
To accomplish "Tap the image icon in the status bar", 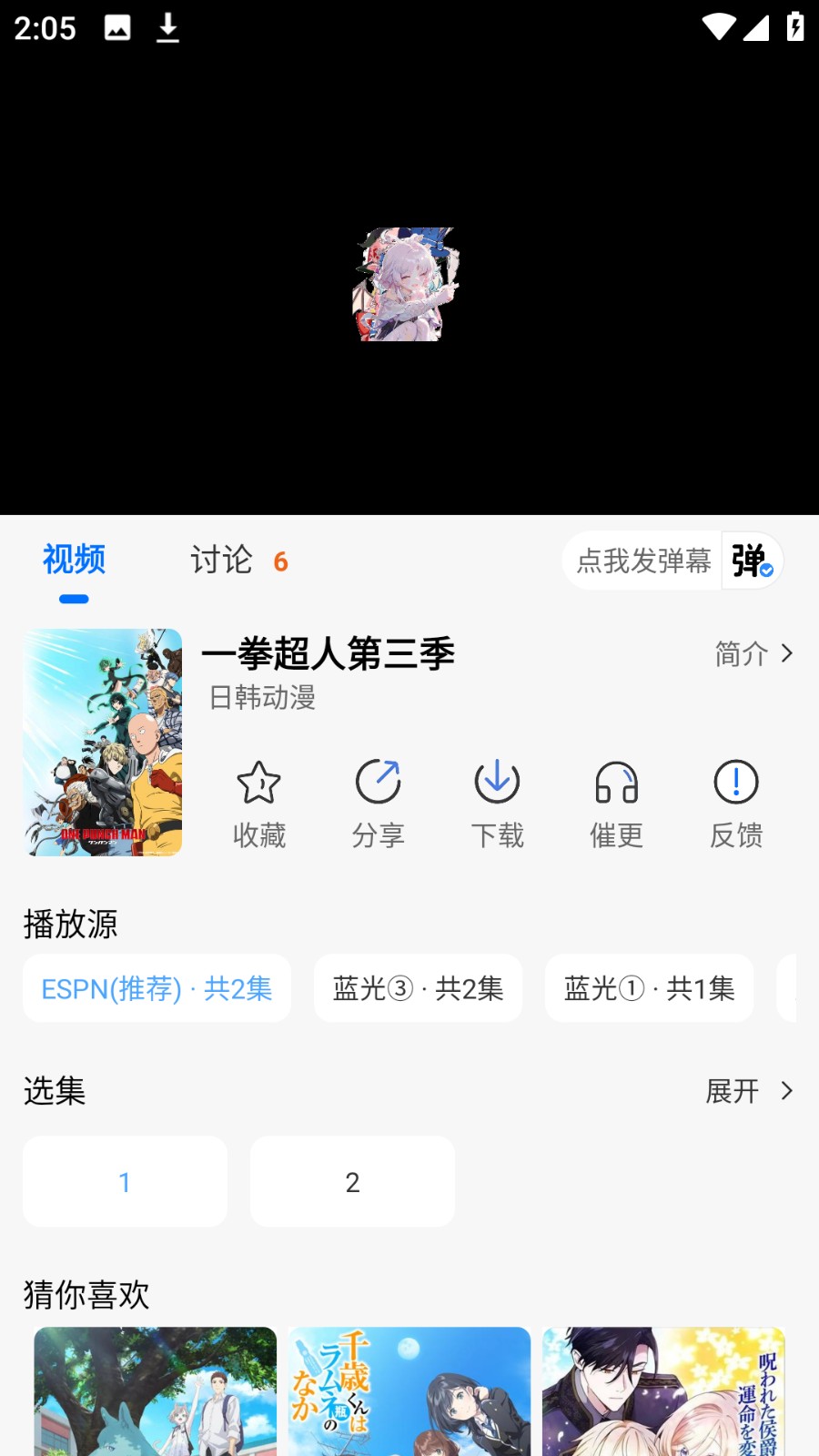I will tap(118, 28).
